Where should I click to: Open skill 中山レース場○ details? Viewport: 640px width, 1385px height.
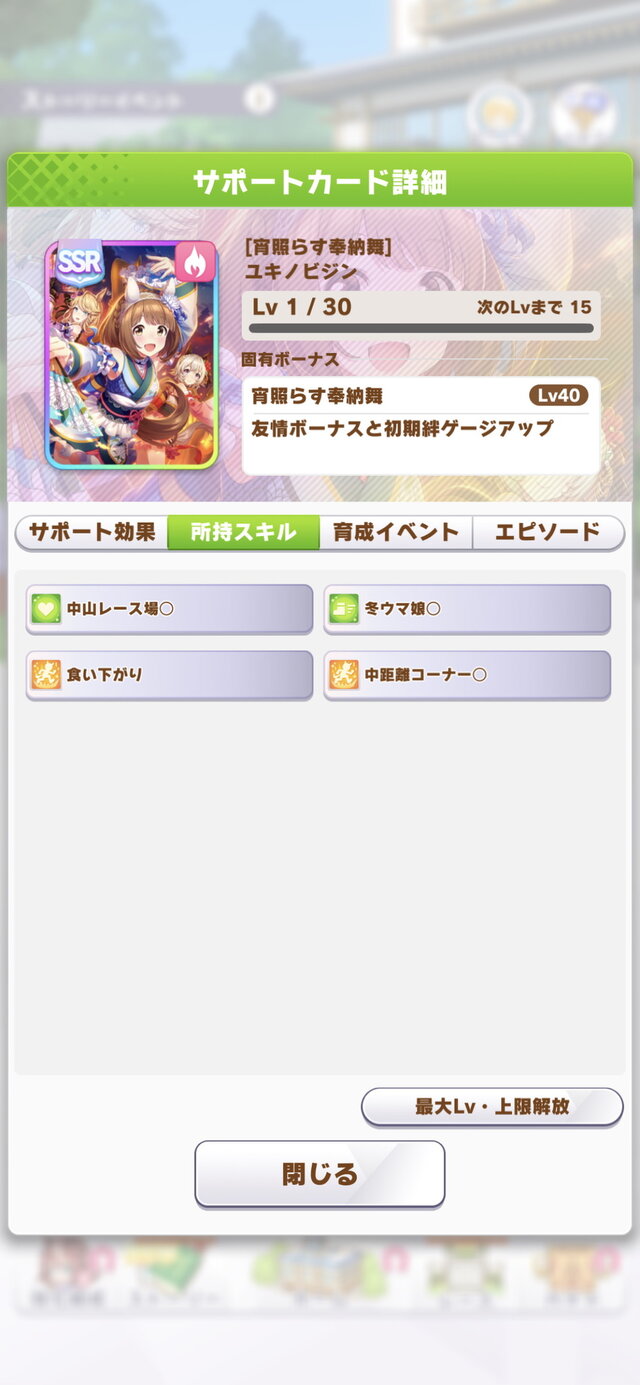pos(169,609)
